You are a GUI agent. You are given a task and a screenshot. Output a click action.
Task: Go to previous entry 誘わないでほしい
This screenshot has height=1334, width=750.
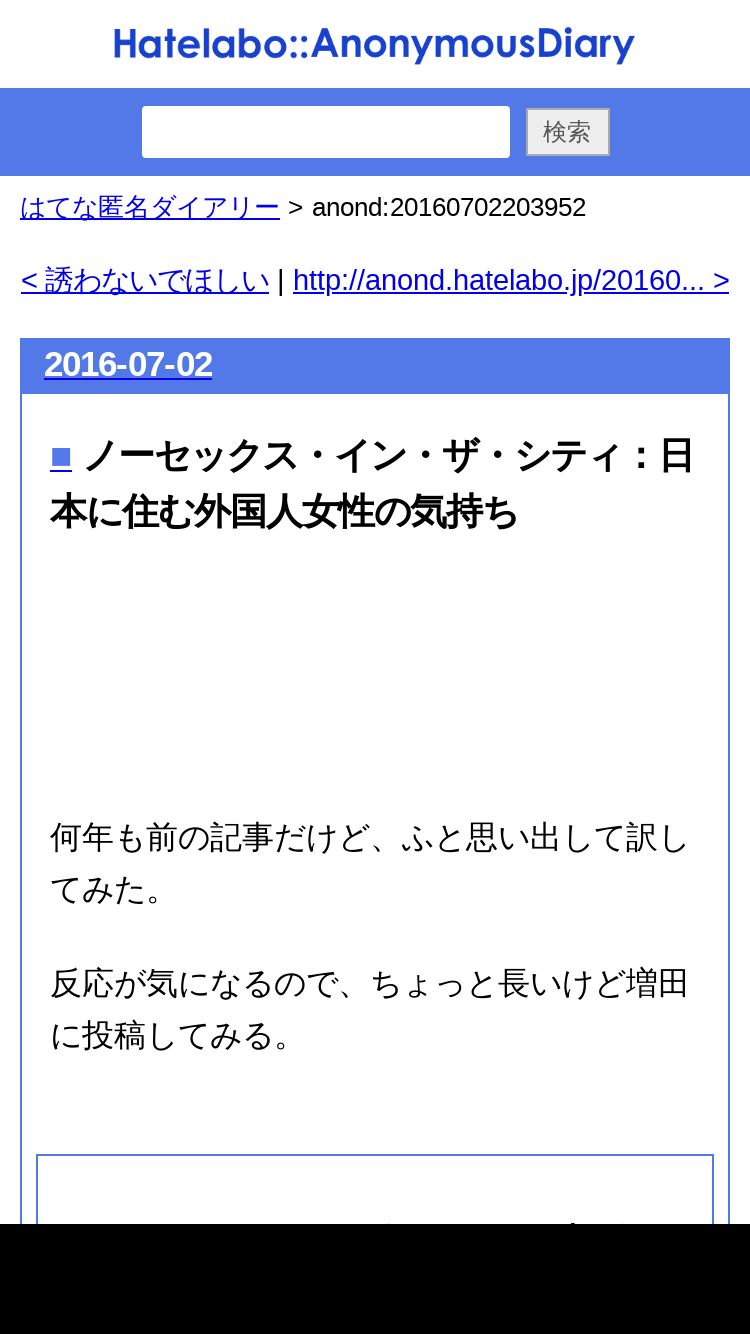pyautogui.click(x=145, y=281)
